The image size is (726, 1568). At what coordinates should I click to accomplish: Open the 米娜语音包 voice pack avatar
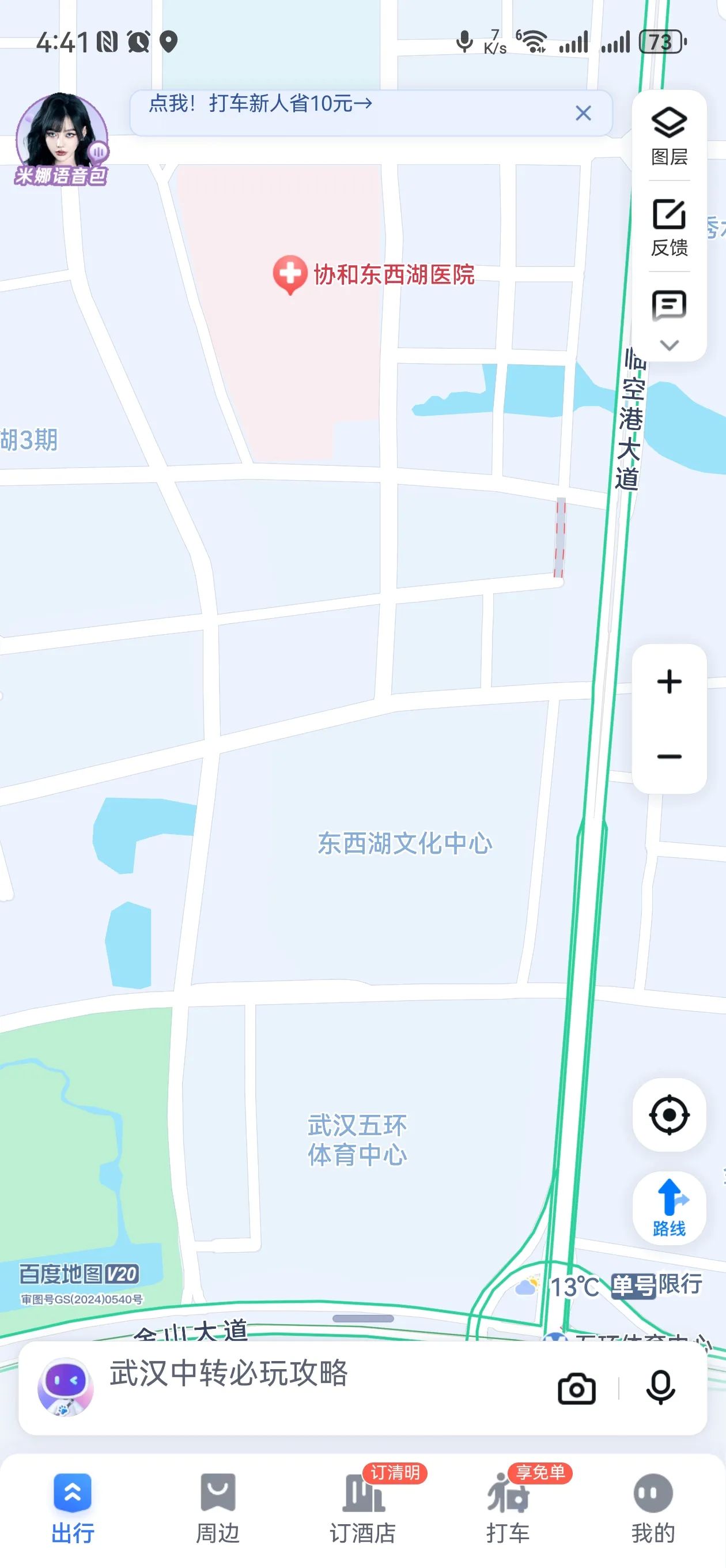pyautogui.click(x=62, y=140)
